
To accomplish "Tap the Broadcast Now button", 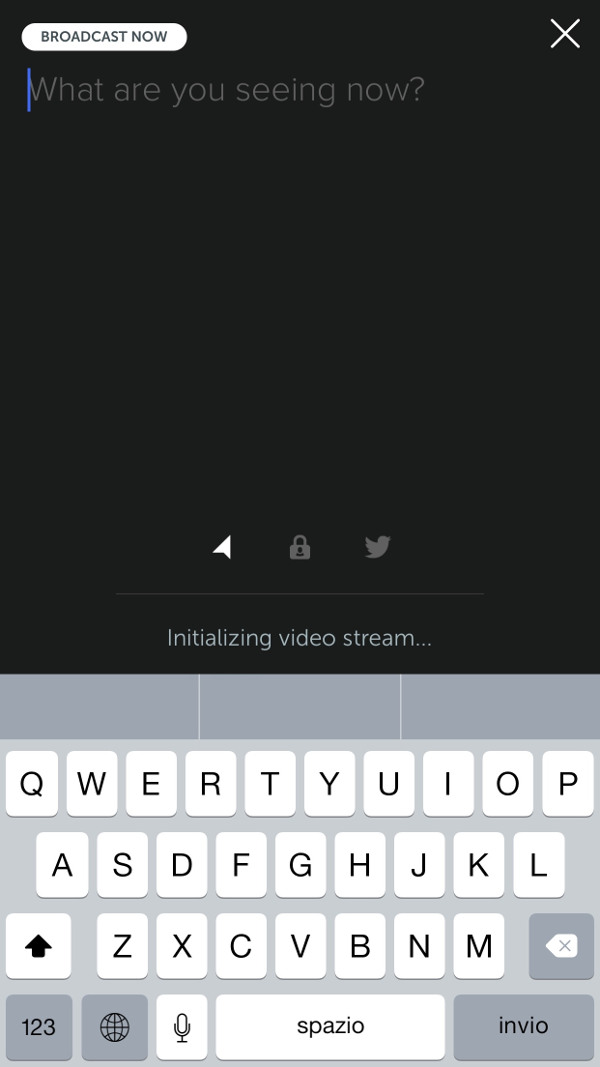I will pyautogui.click(x=104, y=37).
